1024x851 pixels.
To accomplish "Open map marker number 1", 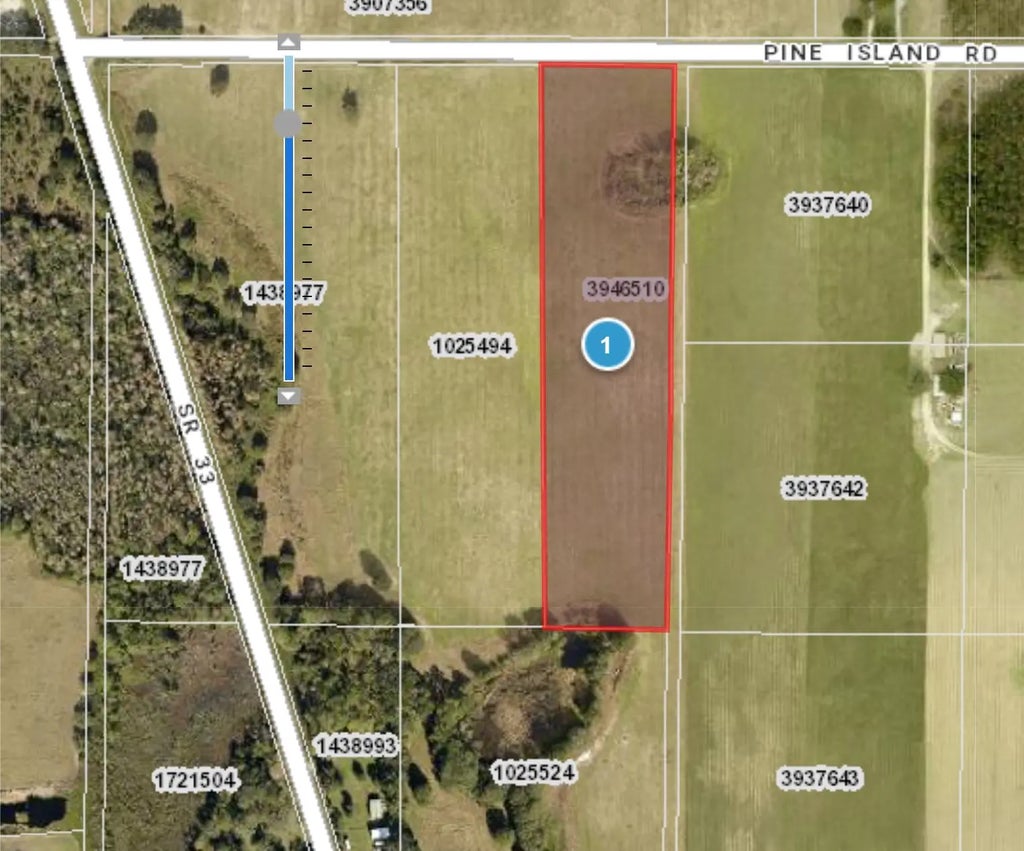I will (607, 345).
